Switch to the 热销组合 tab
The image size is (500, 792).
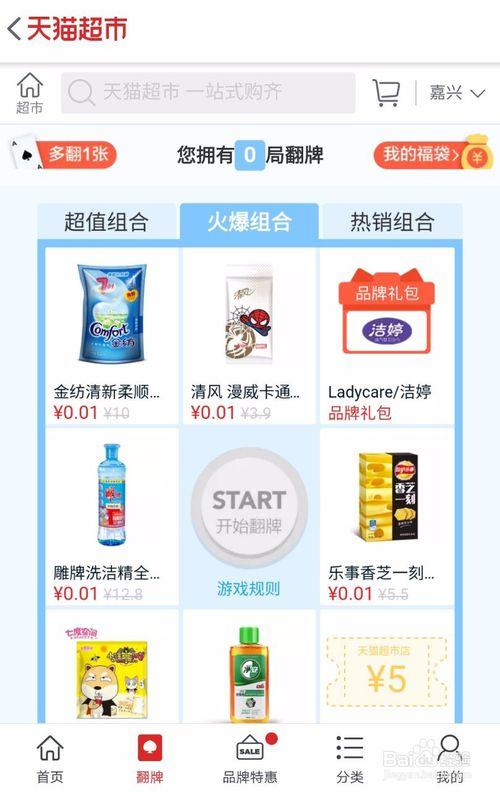click(x=392, y=222)
